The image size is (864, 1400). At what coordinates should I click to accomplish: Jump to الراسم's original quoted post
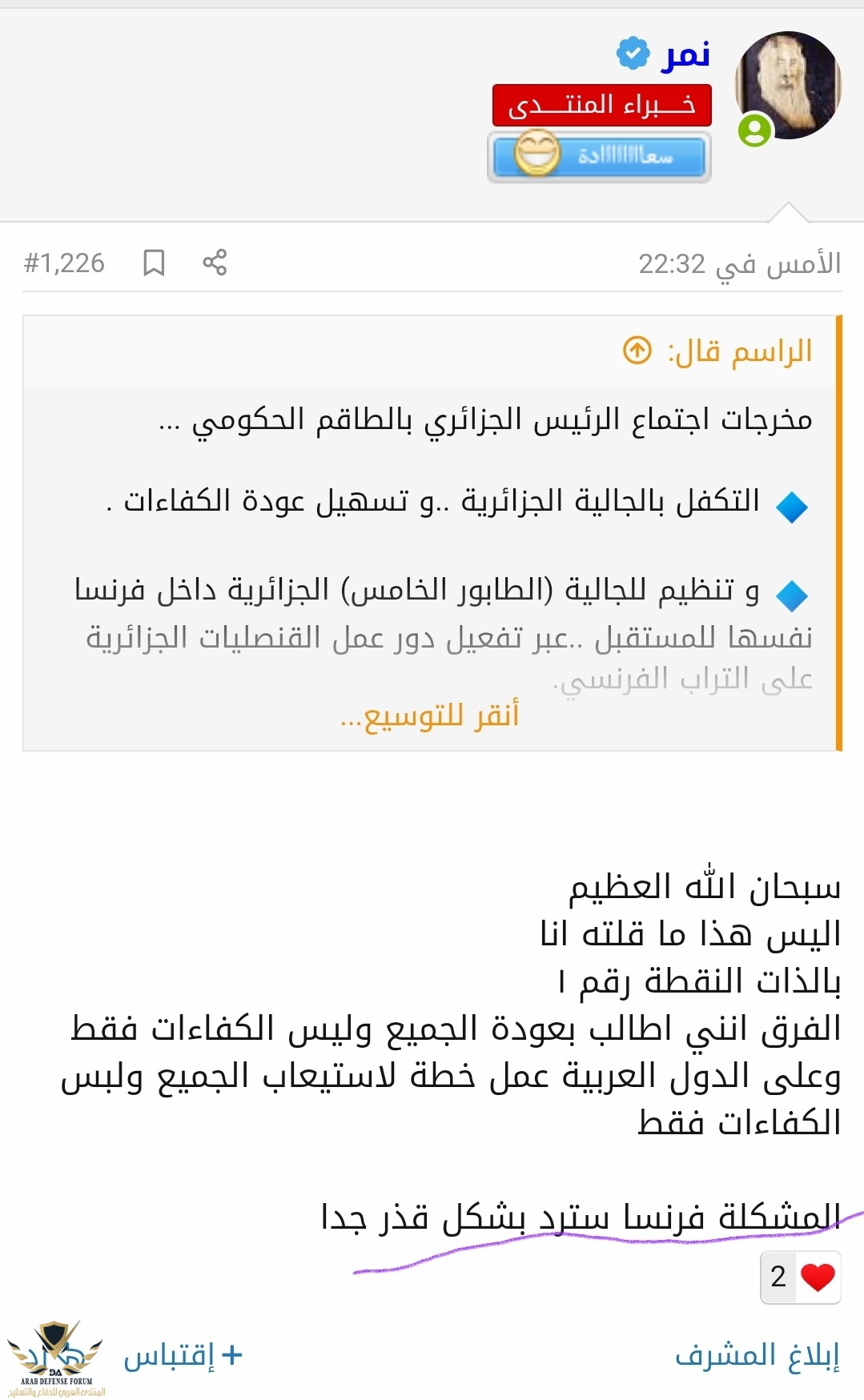coord(637,351)
